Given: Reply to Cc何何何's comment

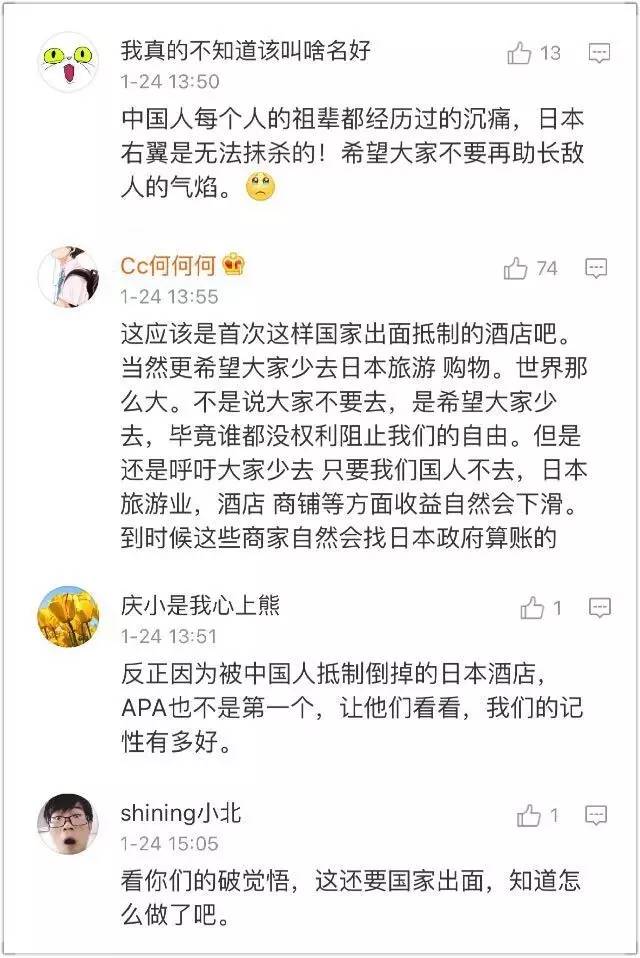Looking at the screenshot, I should coord(597,269).
